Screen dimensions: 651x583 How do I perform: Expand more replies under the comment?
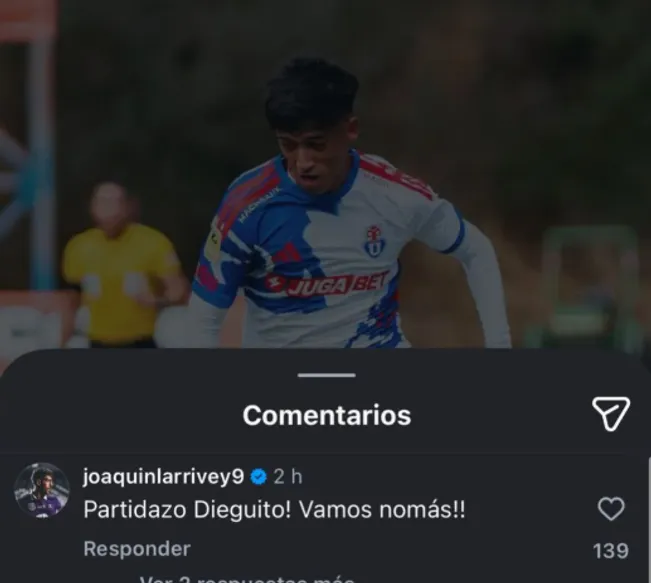point(245,579)
